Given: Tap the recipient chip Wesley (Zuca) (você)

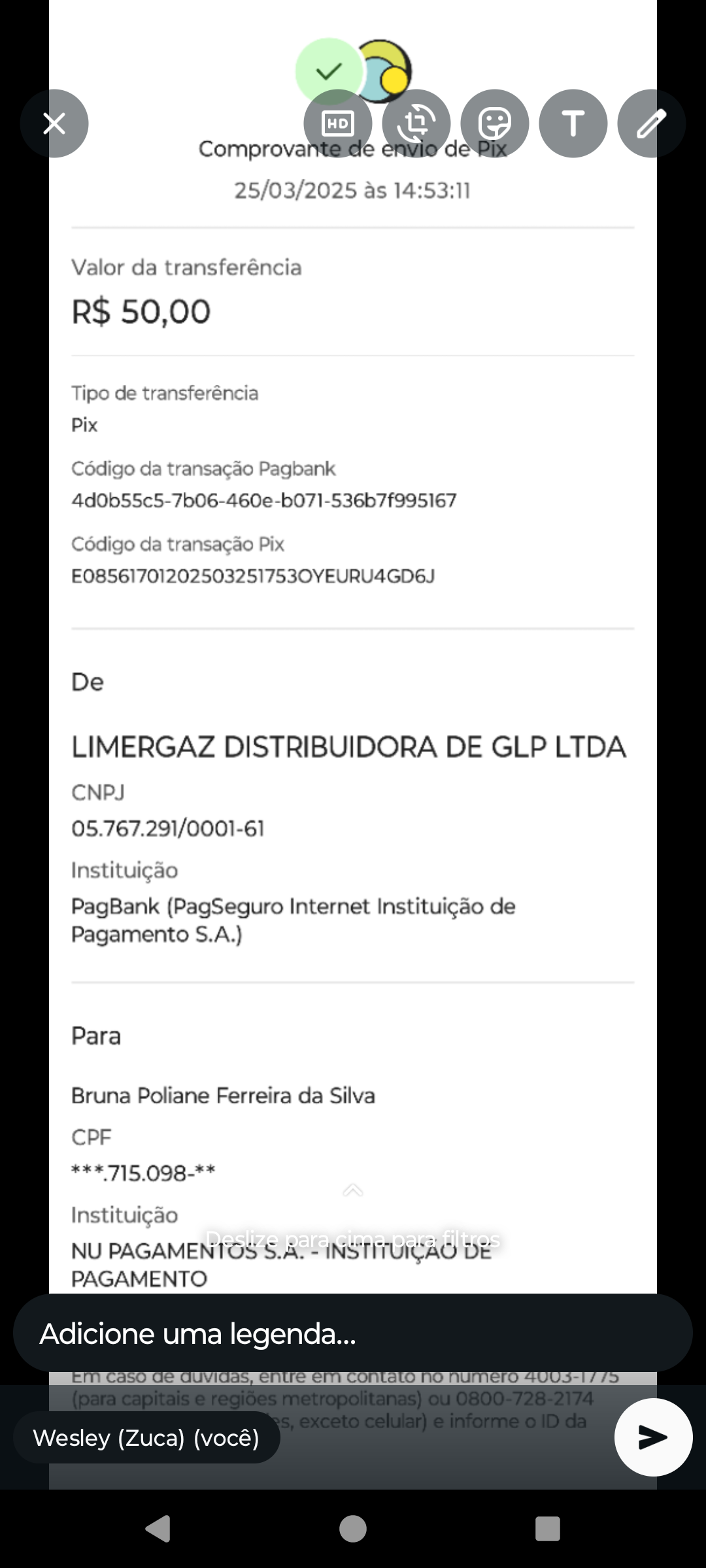Looking at the screenshot, I should 146,1437.
